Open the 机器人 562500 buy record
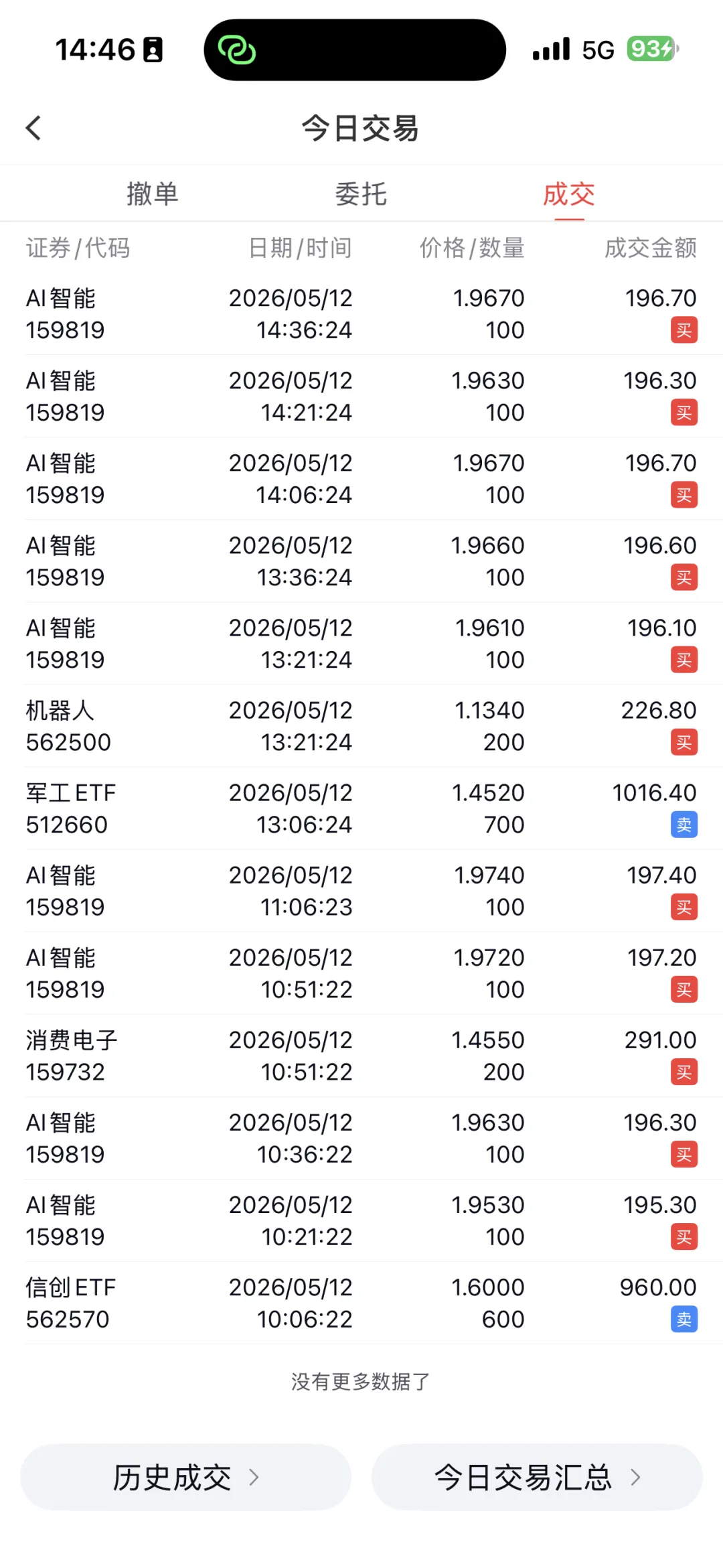723x1568 pixels. pos(361,726)
